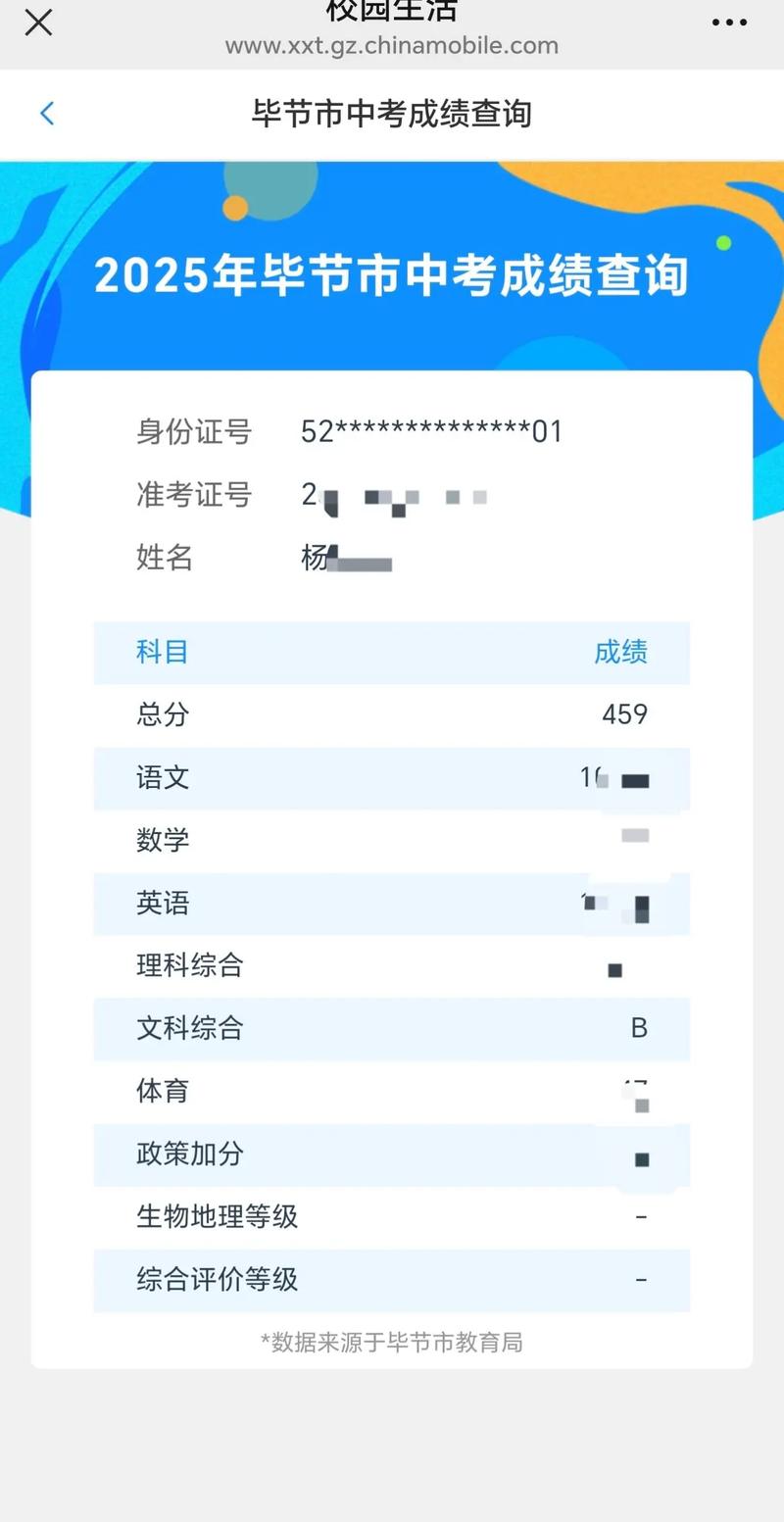This screenshot has height=1522, width=784.
Task: Select the 综合评价等级 row
Action: (x=391, y=1280)
